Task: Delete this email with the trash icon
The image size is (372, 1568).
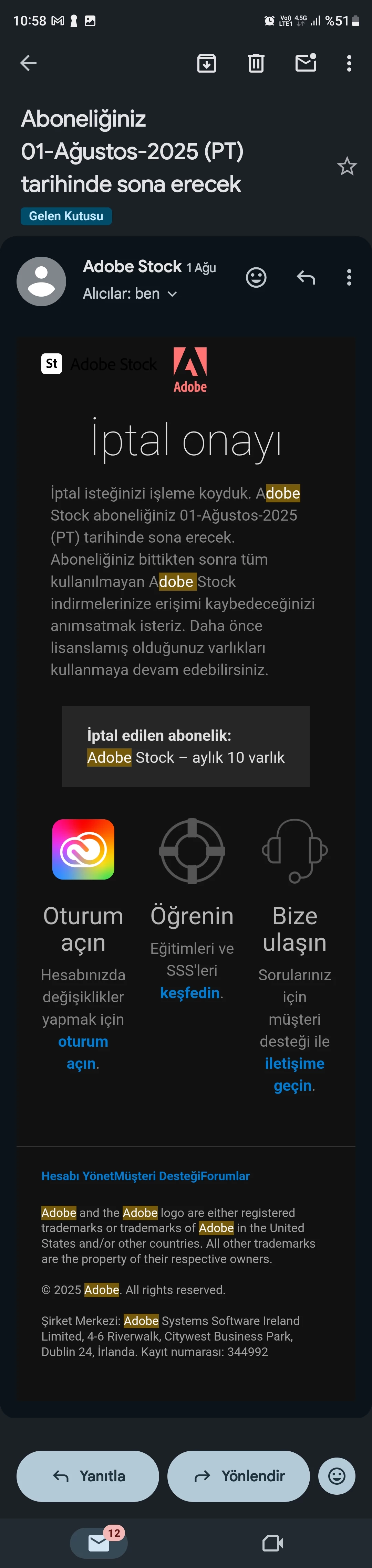Action: (256, 63)
